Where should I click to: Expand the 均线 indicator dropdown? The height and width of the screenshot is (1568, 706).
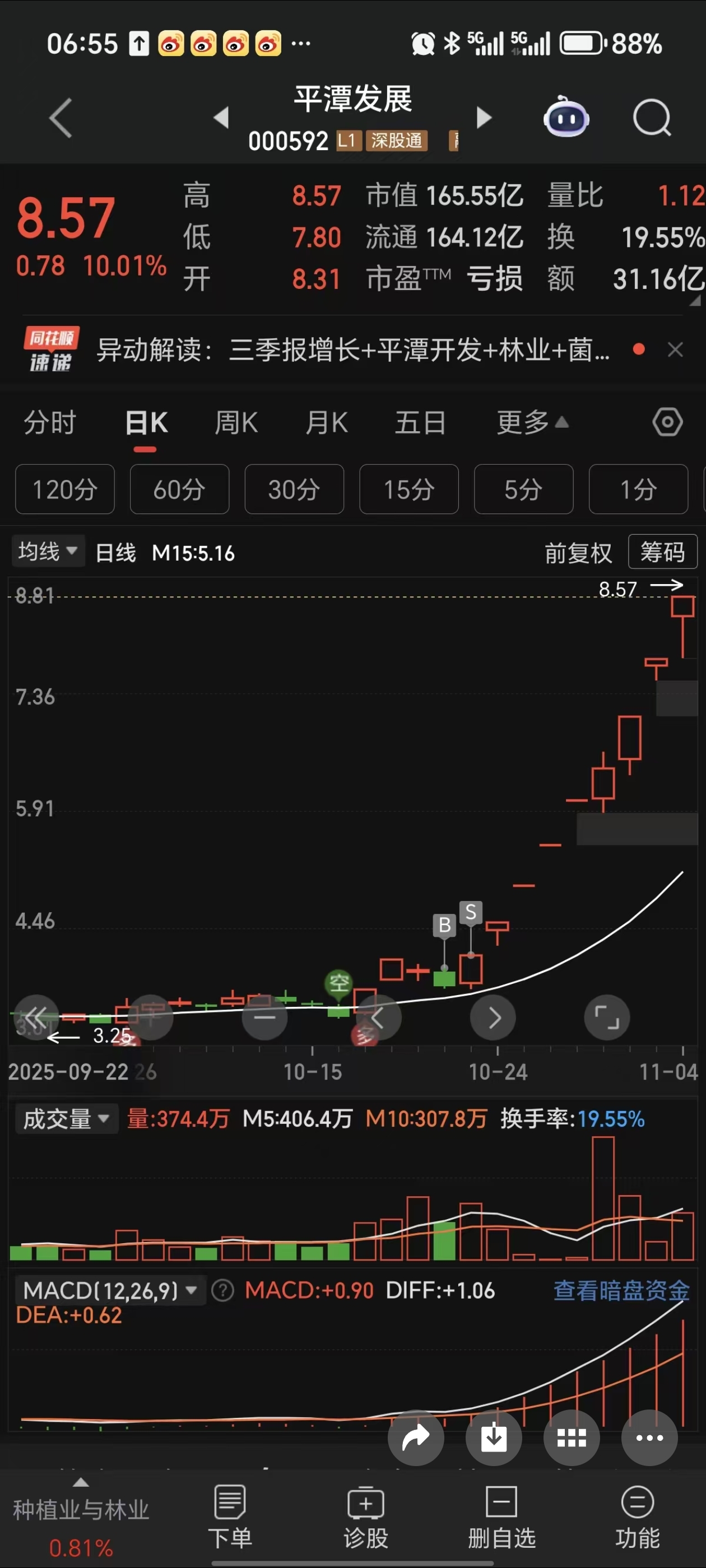48,552
